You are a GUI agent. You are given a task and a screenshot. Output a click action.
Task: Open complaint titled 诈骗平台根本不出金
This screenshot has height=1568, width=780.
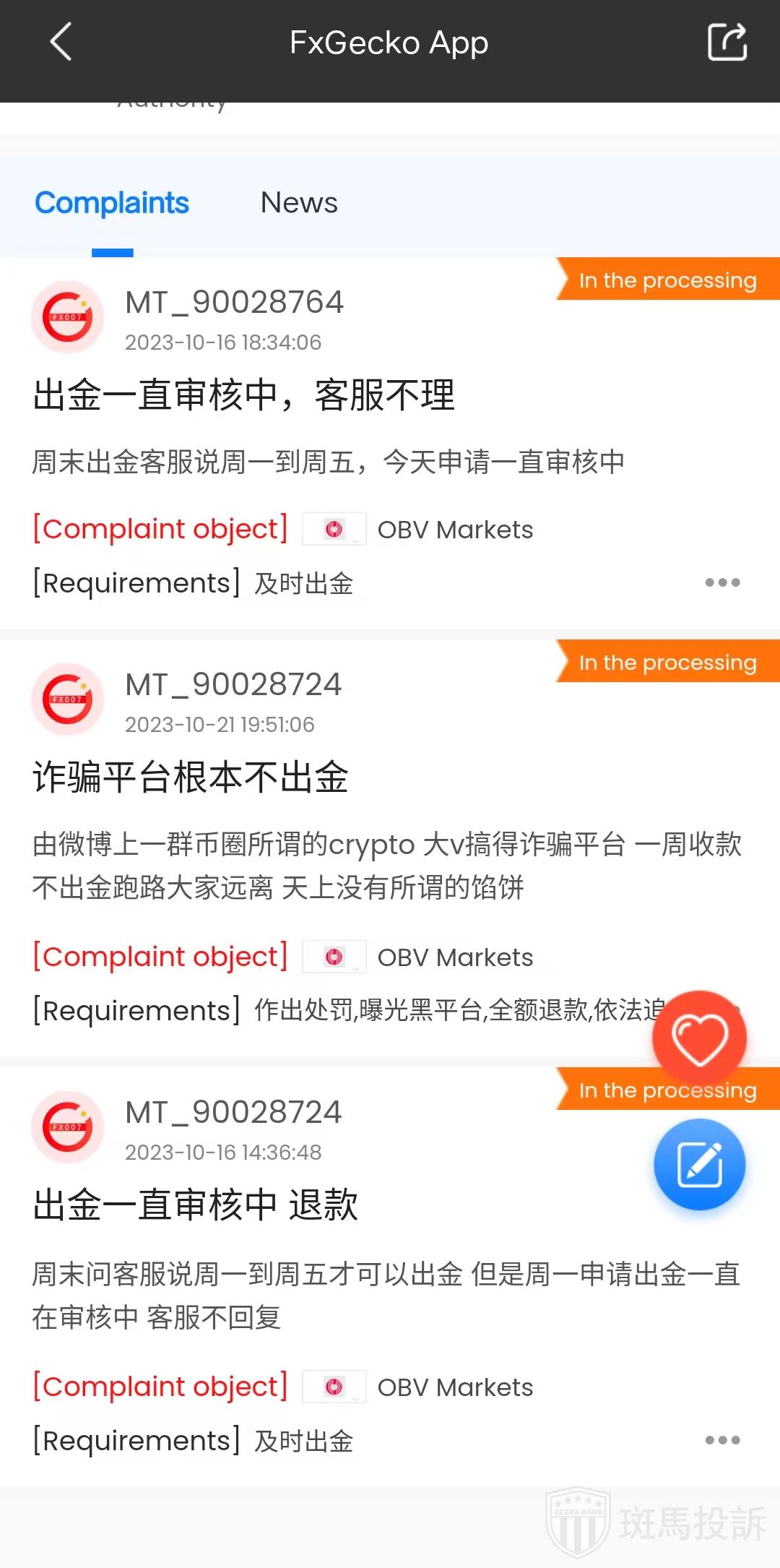[191, 777]
